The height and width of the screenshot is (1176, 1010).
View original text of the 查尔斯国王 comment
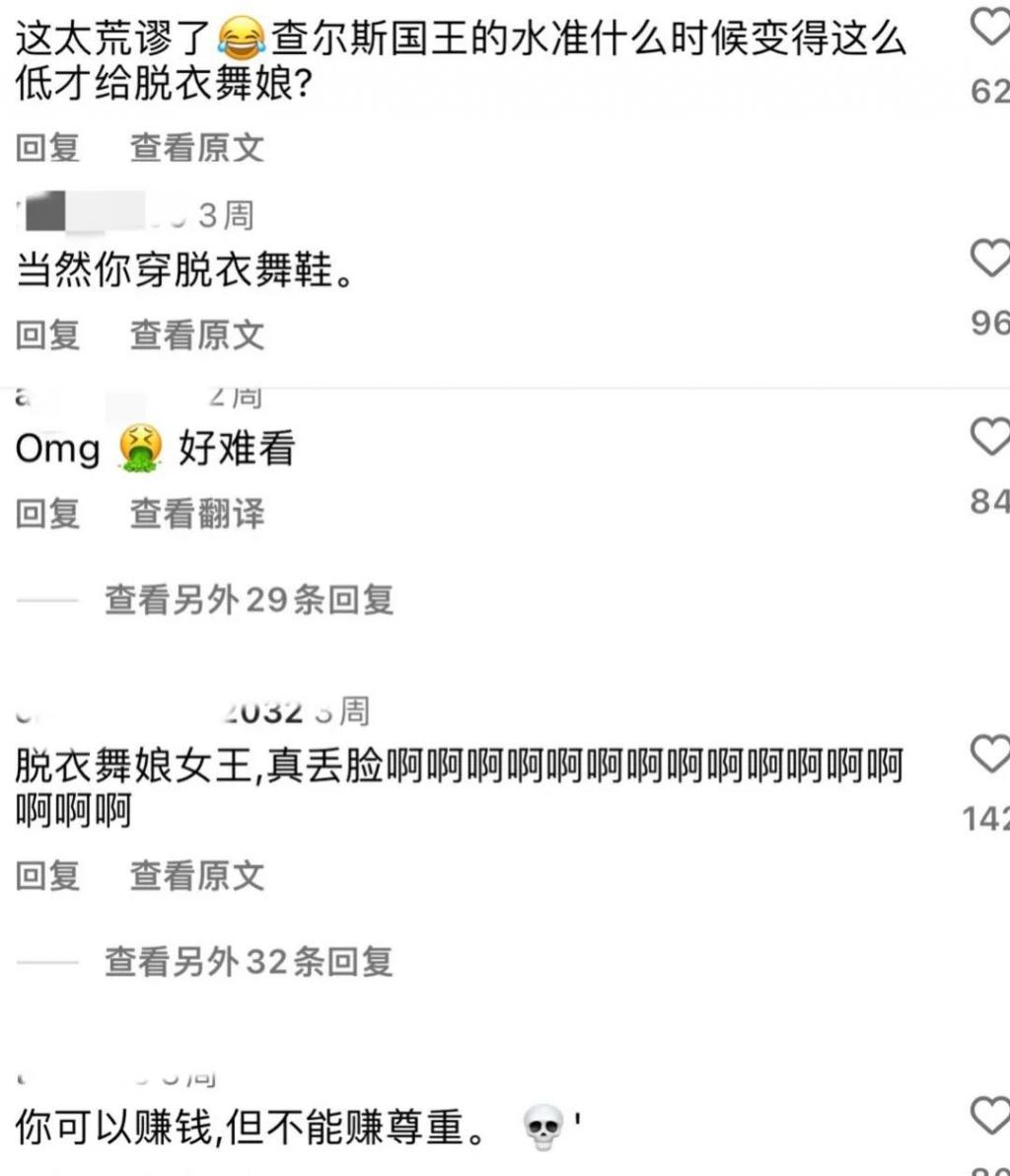coord(197,148)
